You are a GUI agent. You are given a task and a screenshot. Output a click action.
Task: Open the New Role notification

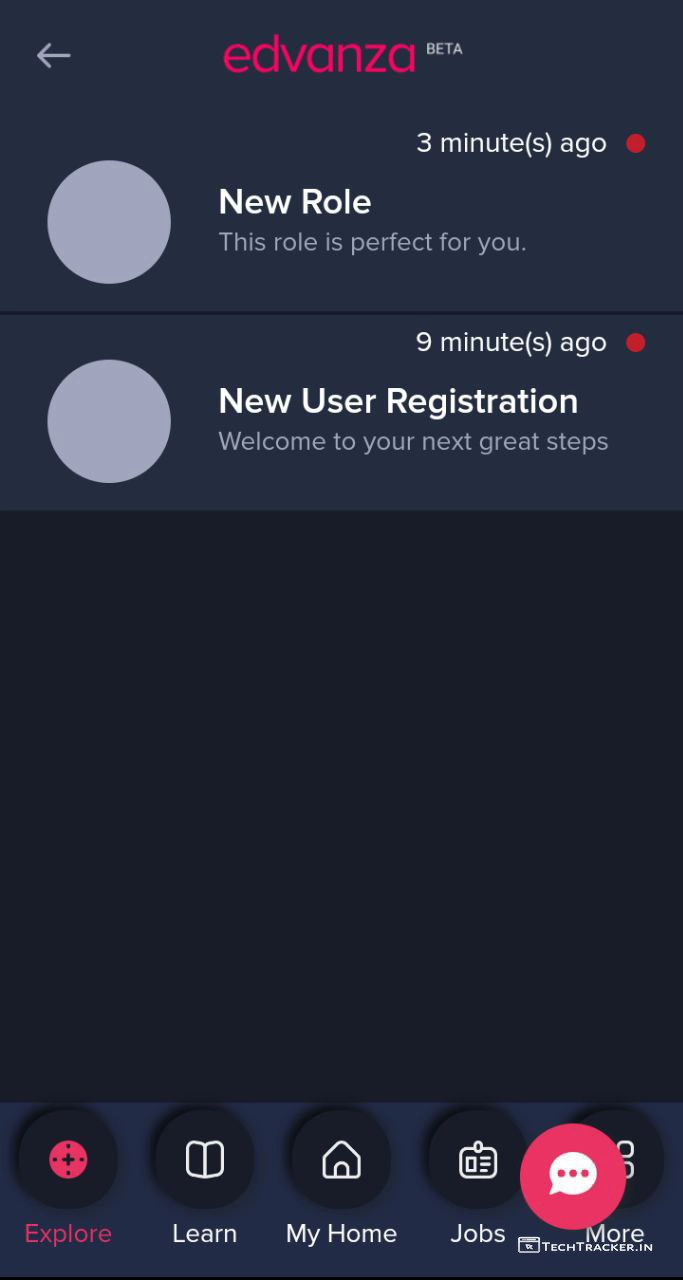click(x=340, y=220)
